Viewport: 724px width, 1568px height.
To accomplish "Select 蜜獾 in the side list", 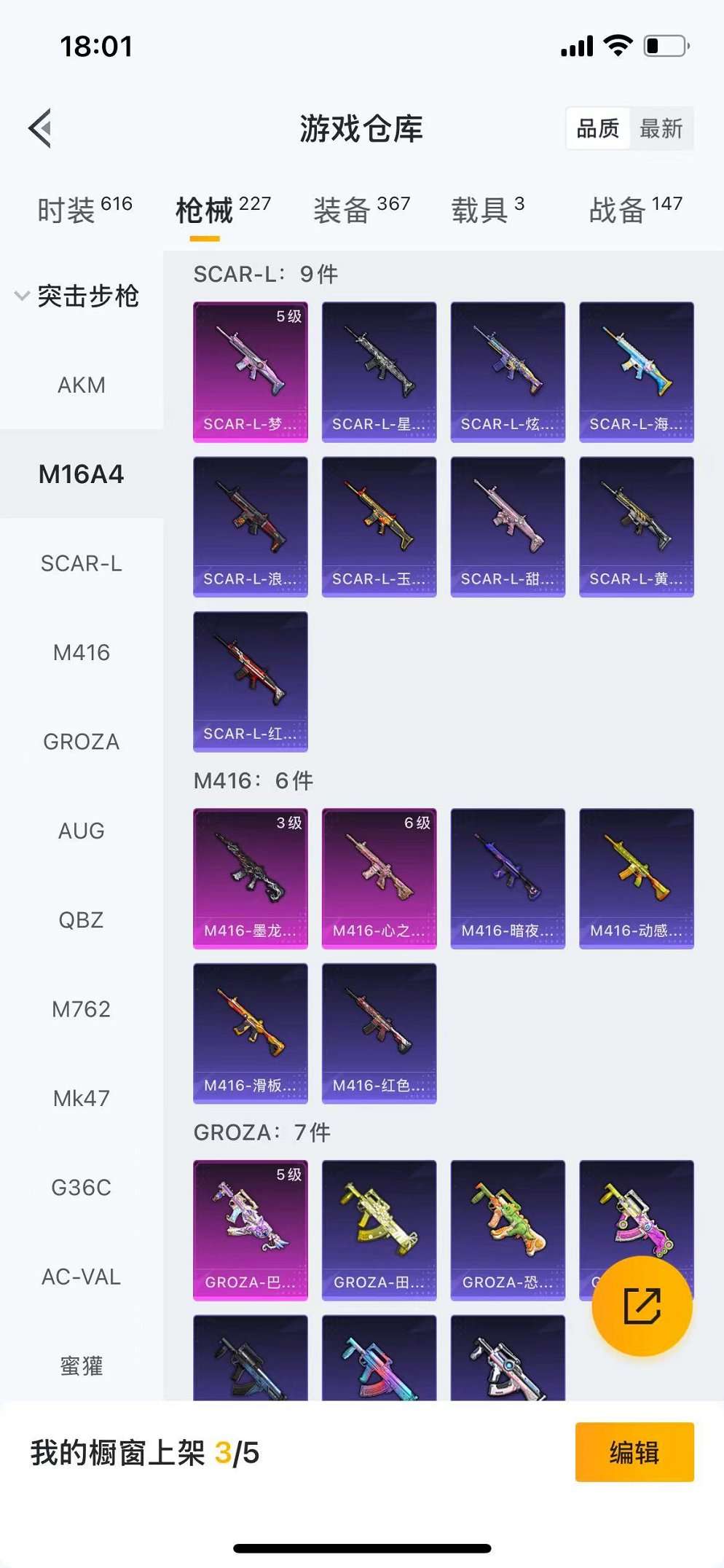I will (82, 1365).
